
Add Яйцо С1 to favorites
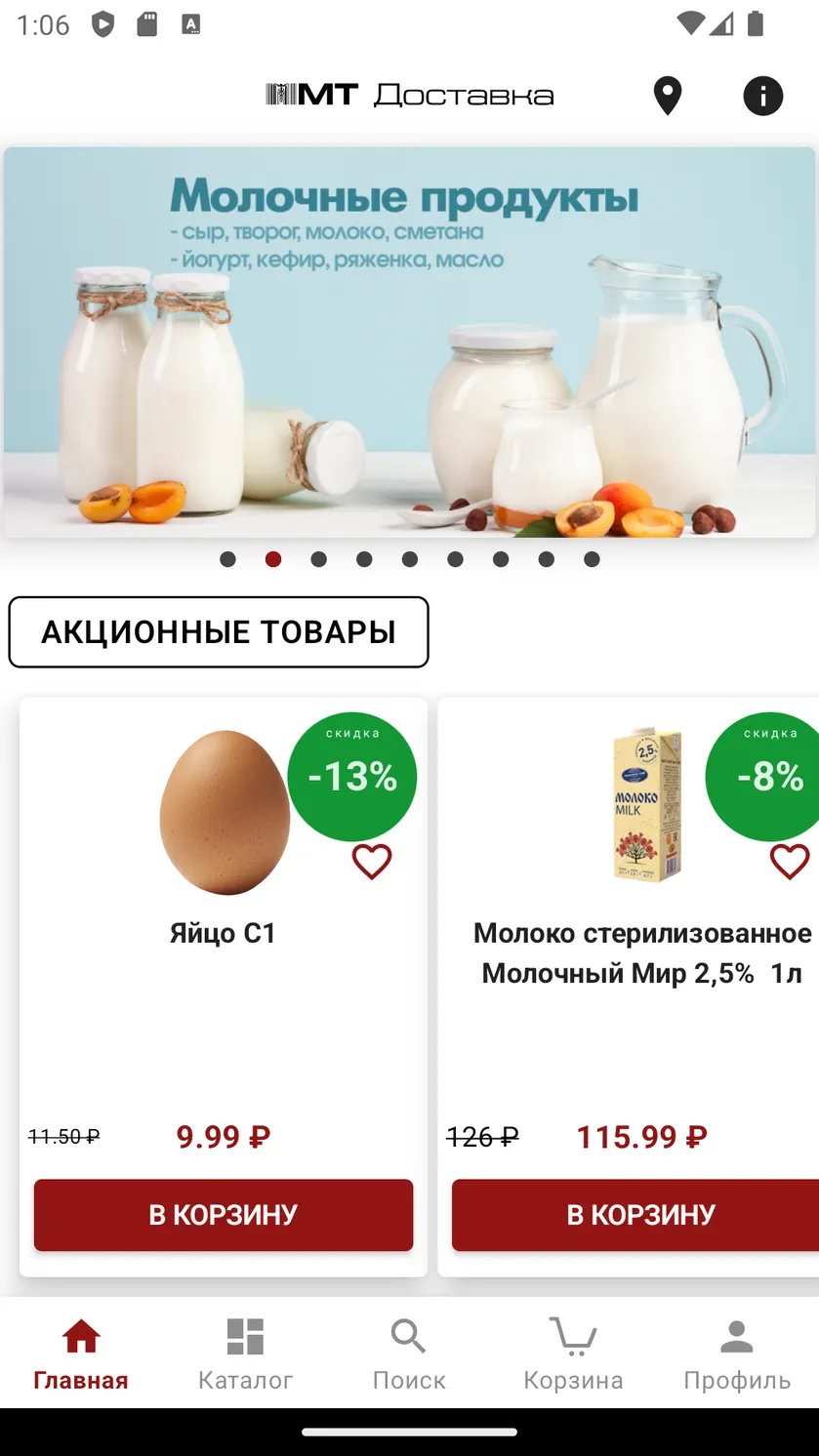372,862
